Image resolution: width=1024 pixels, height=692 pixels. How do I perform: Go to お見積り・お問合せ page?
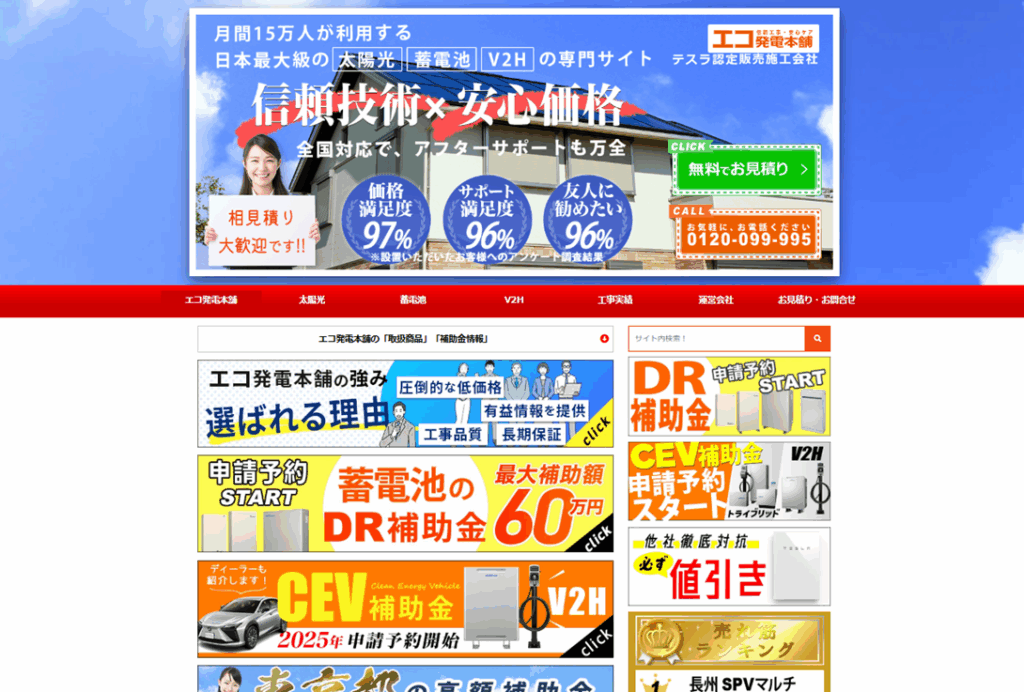(x=817, y=300)
